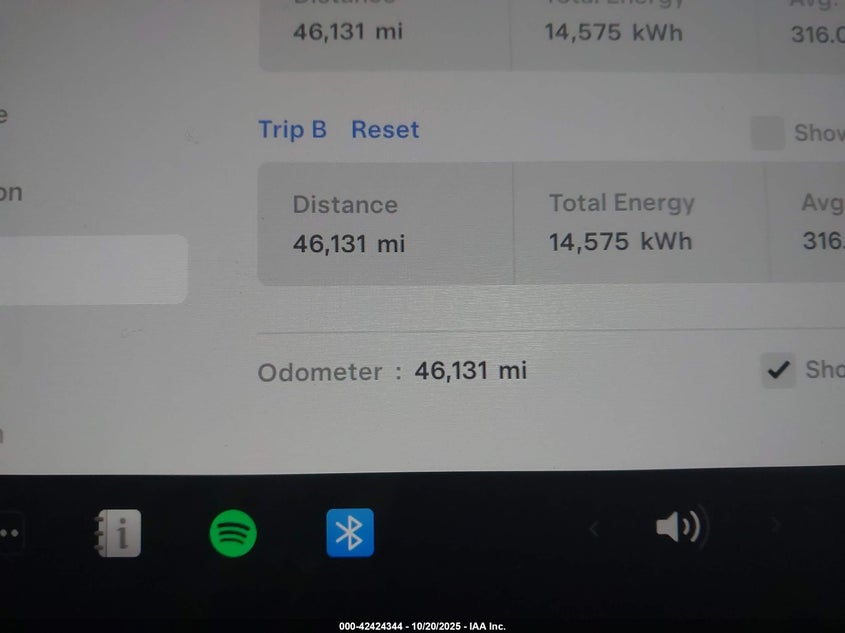Viewport: 845px width, 633px height.
Task: Raise volume with the right arrow
Action: (x=775, y=526)
